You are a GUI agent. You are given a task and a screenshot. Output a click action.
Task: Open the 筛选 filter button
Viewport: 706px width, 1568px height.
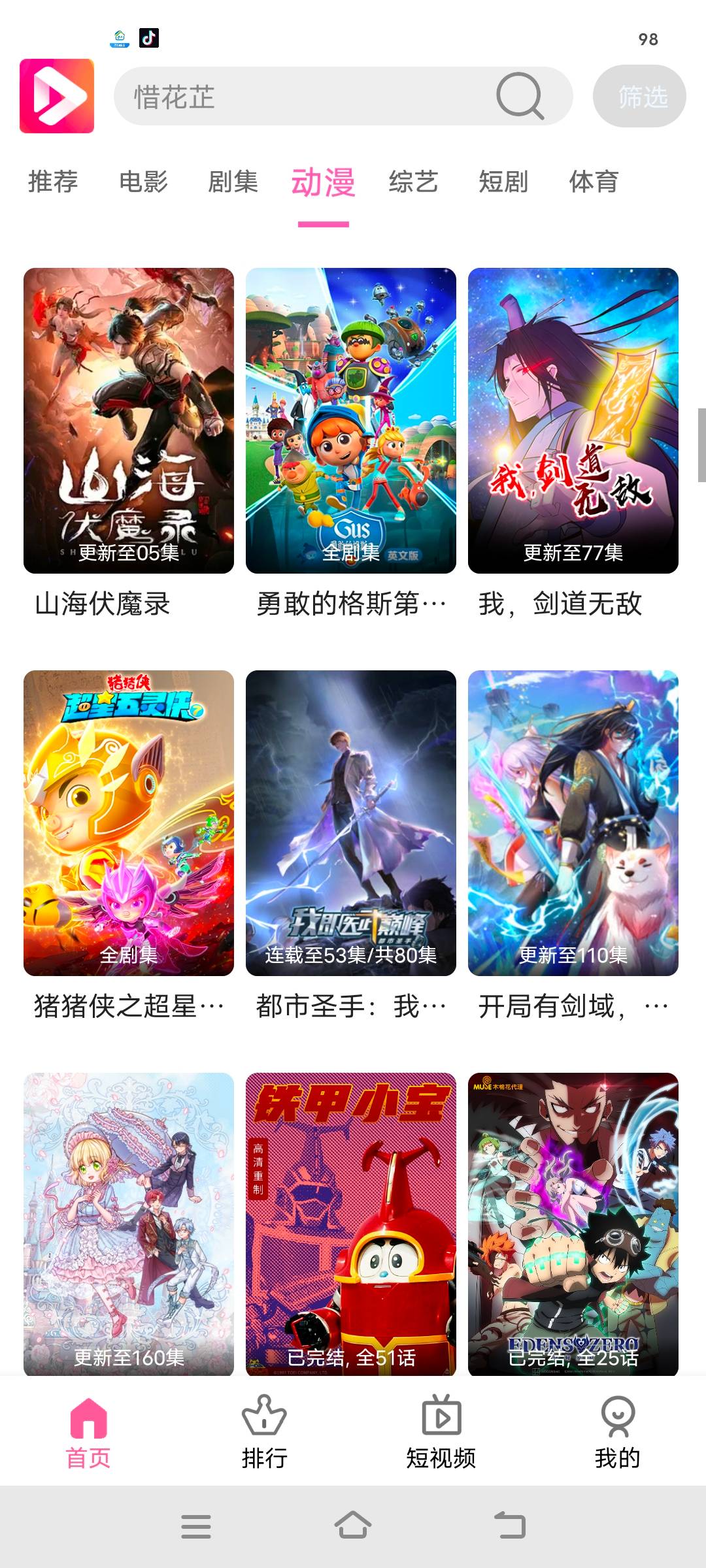click(639, 97)
